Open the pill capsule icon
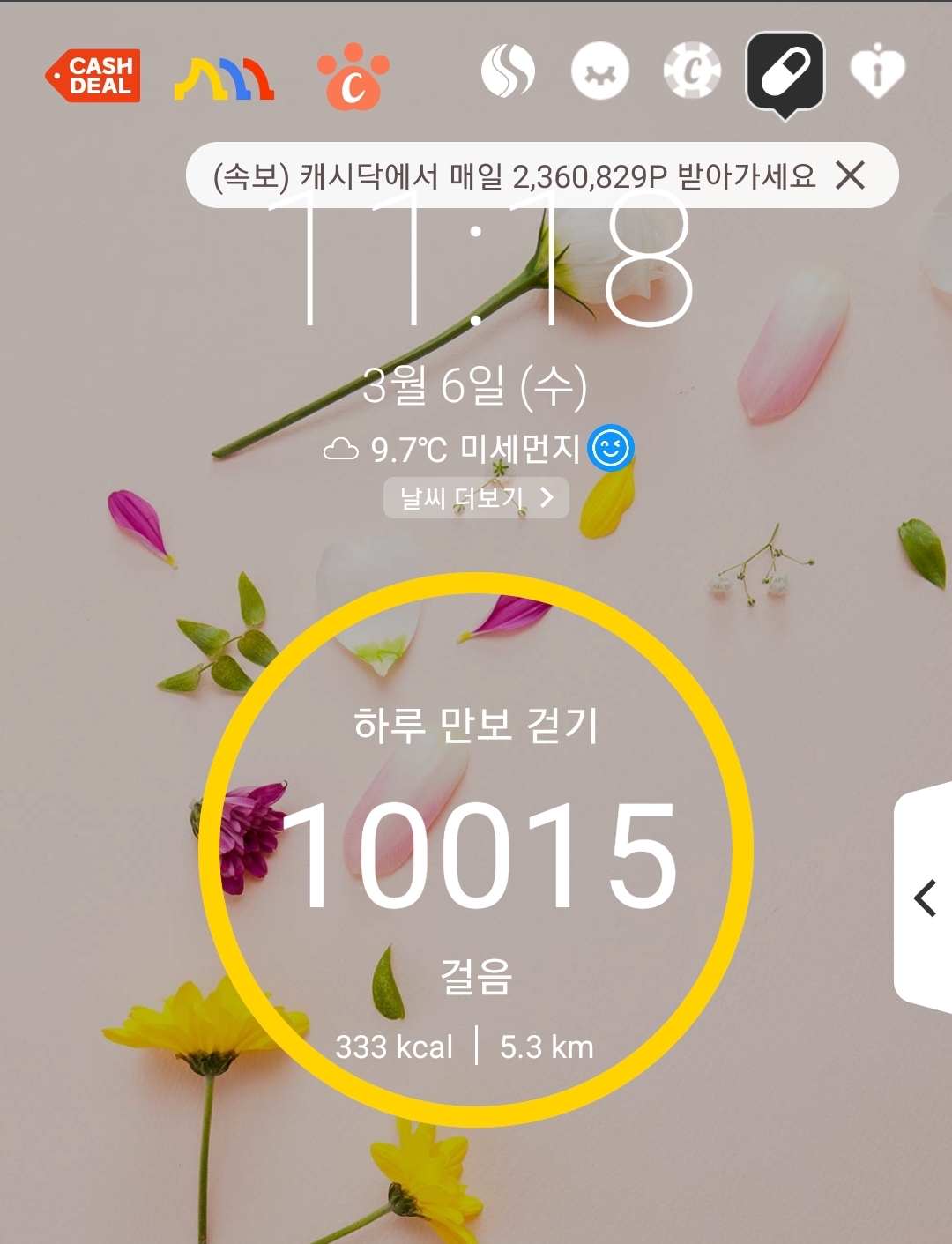Image resolution: width=952 pixels, height=1244 pixels. (x=785, y=74)
